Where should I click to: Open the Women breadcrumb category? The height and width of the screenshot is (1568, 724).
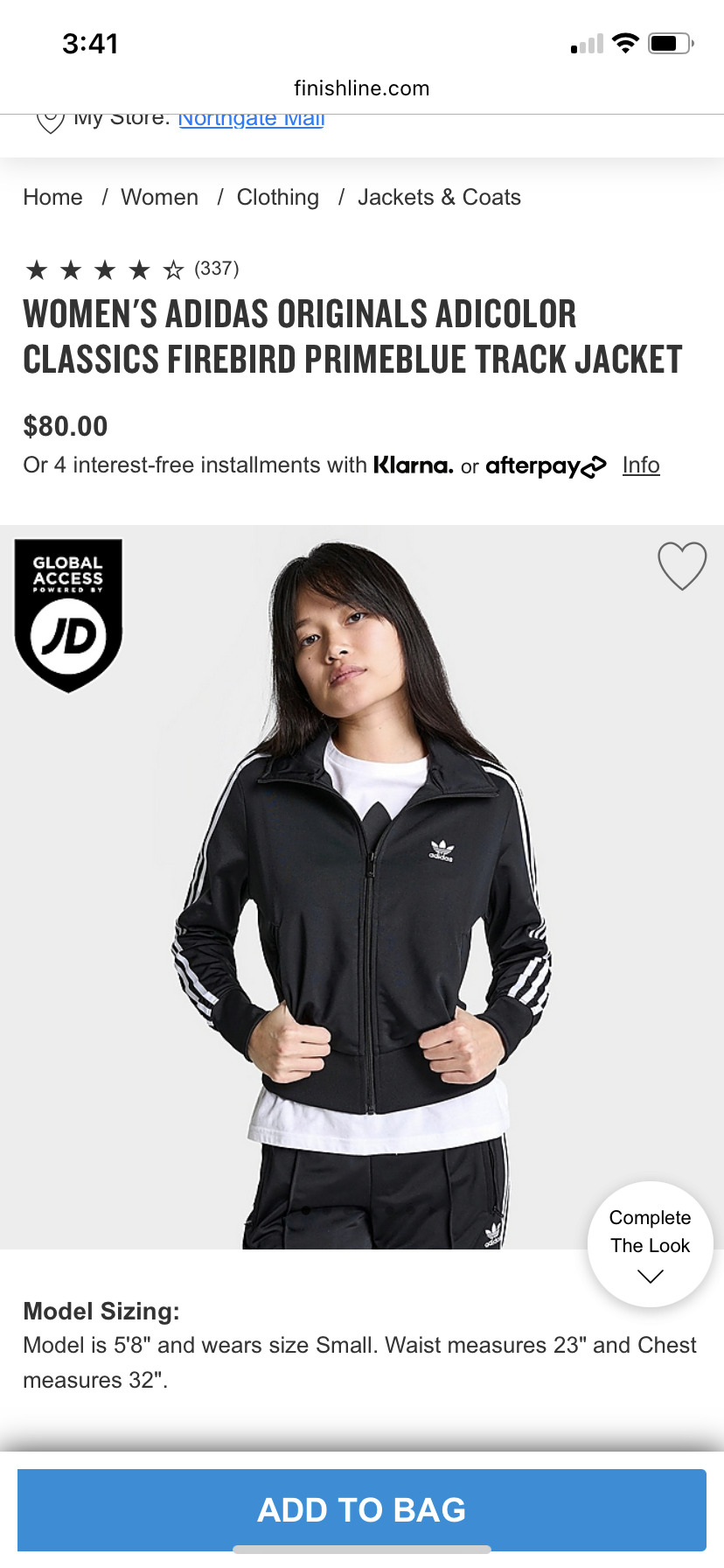159,198
